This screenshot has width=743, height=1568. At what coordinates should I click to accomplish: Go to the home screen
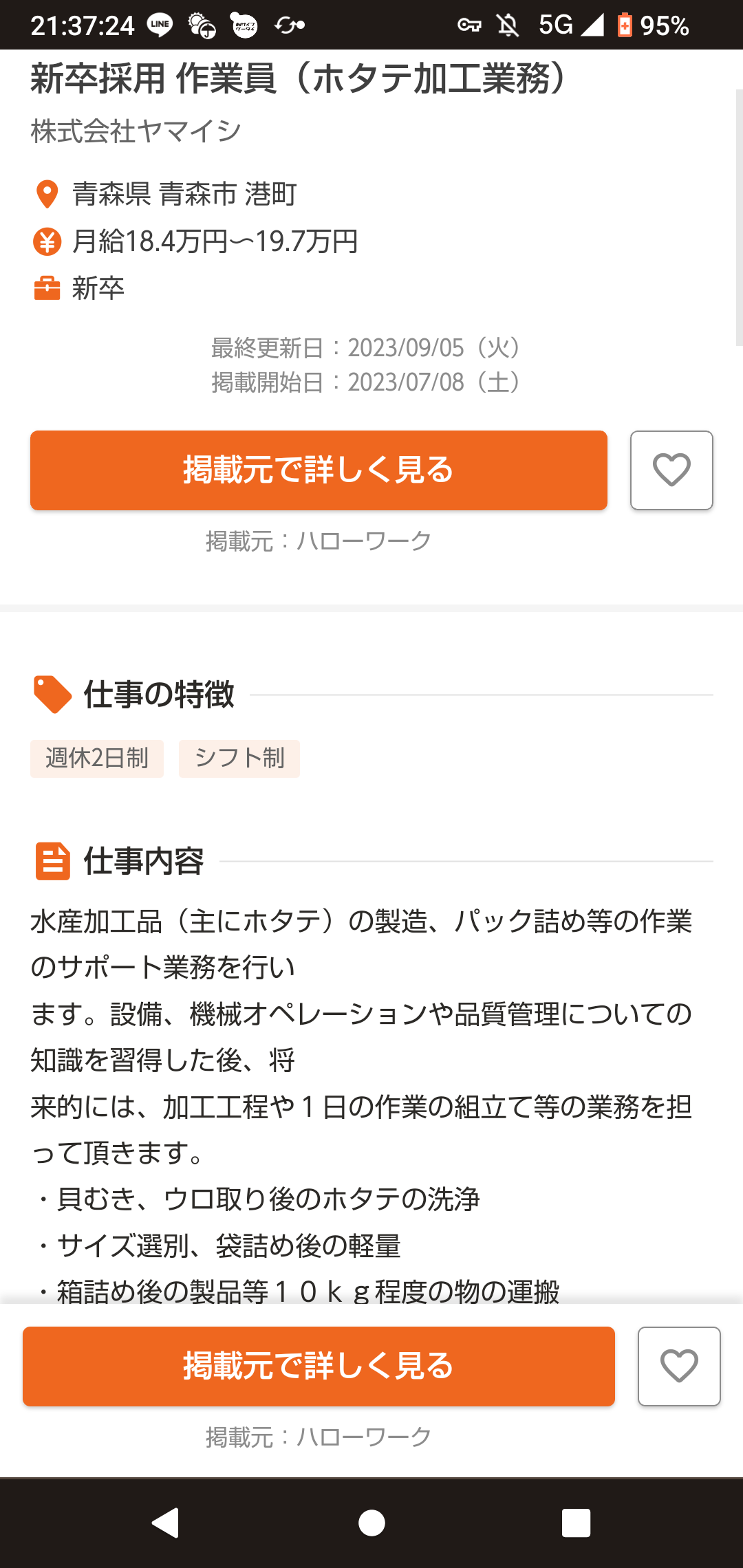coord(371,1523)
